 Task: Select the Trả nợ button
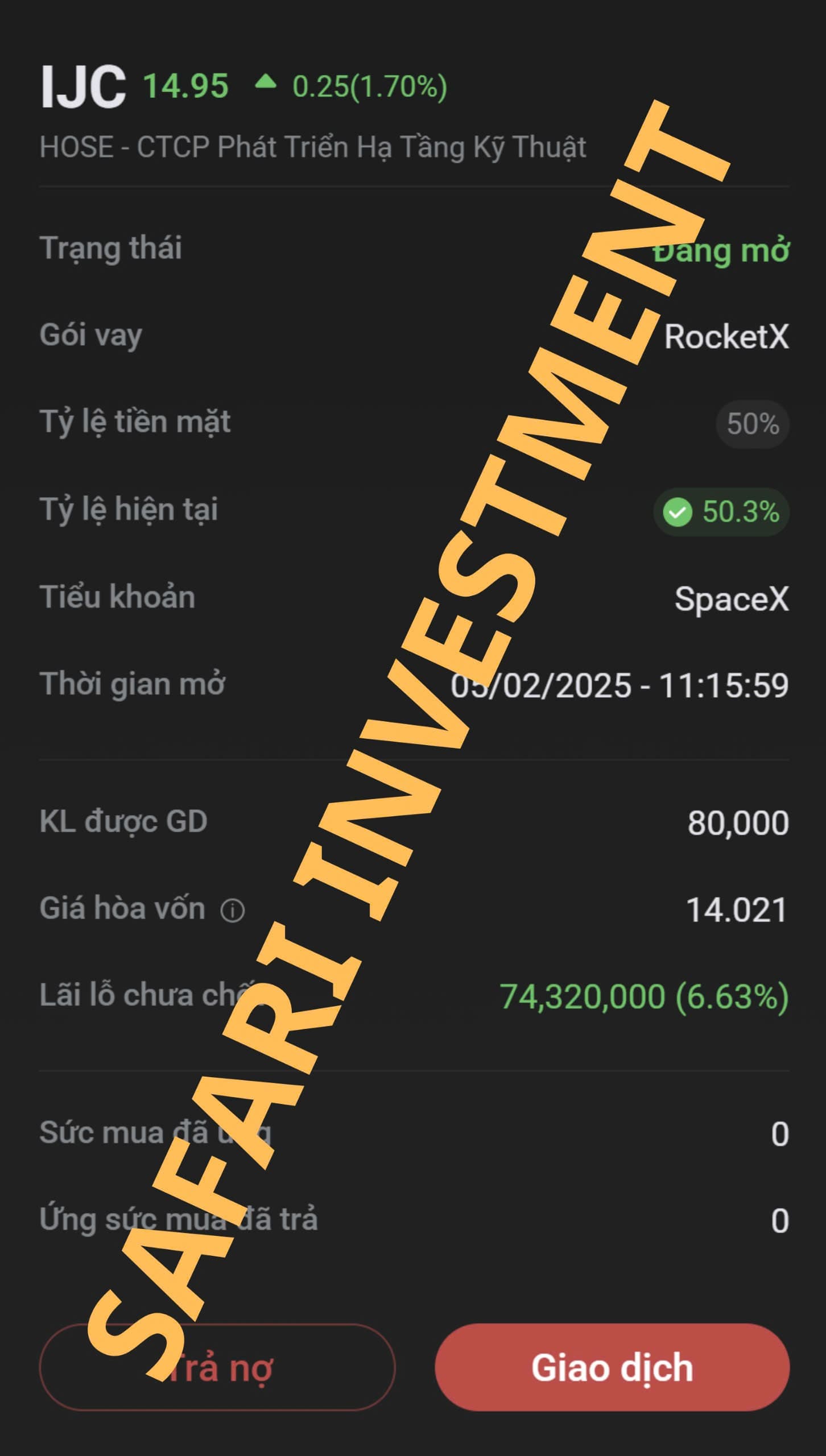pos(217,1367)
